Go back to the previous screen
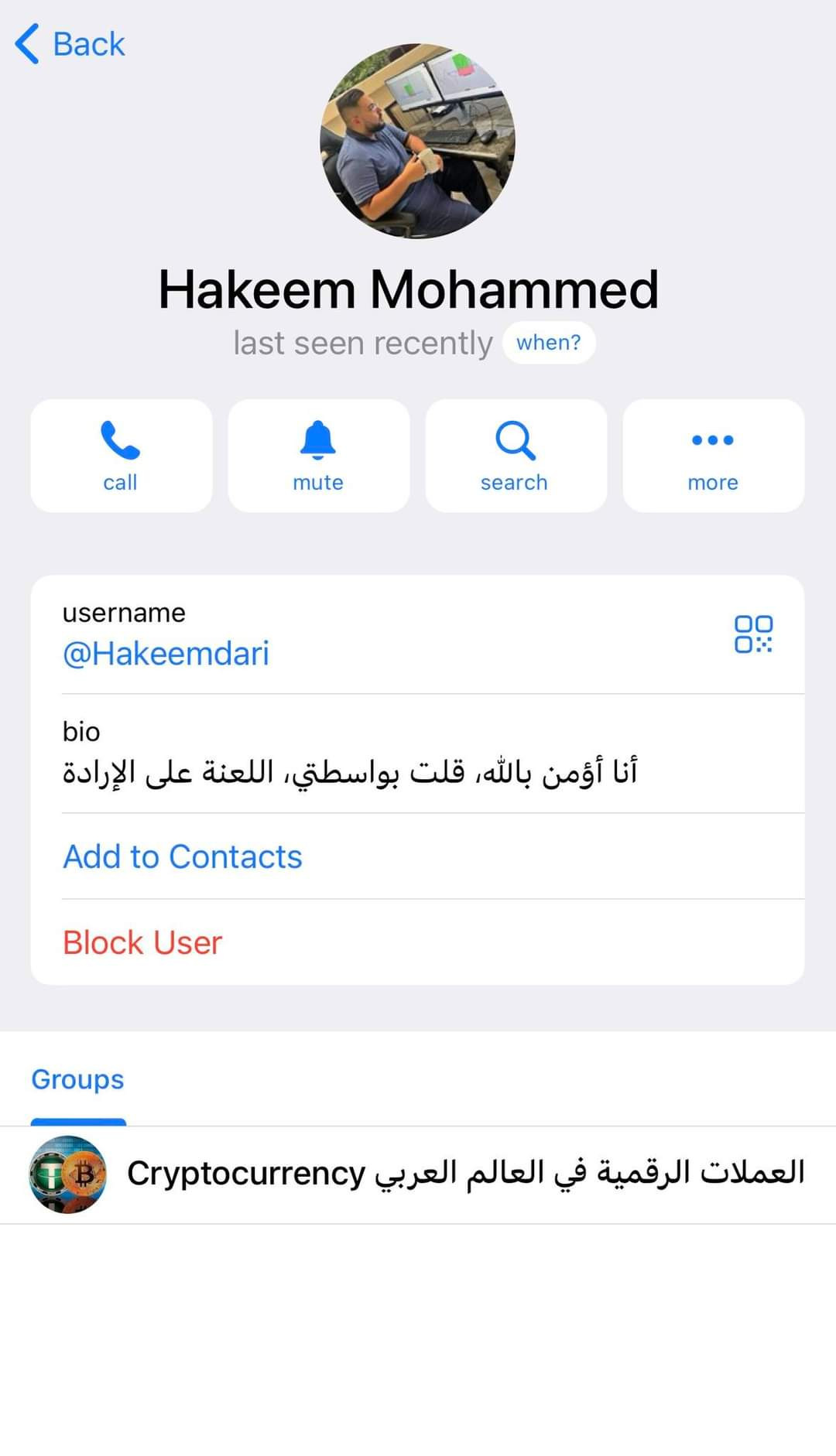The image size is (836, 1456). pos(70,44)
